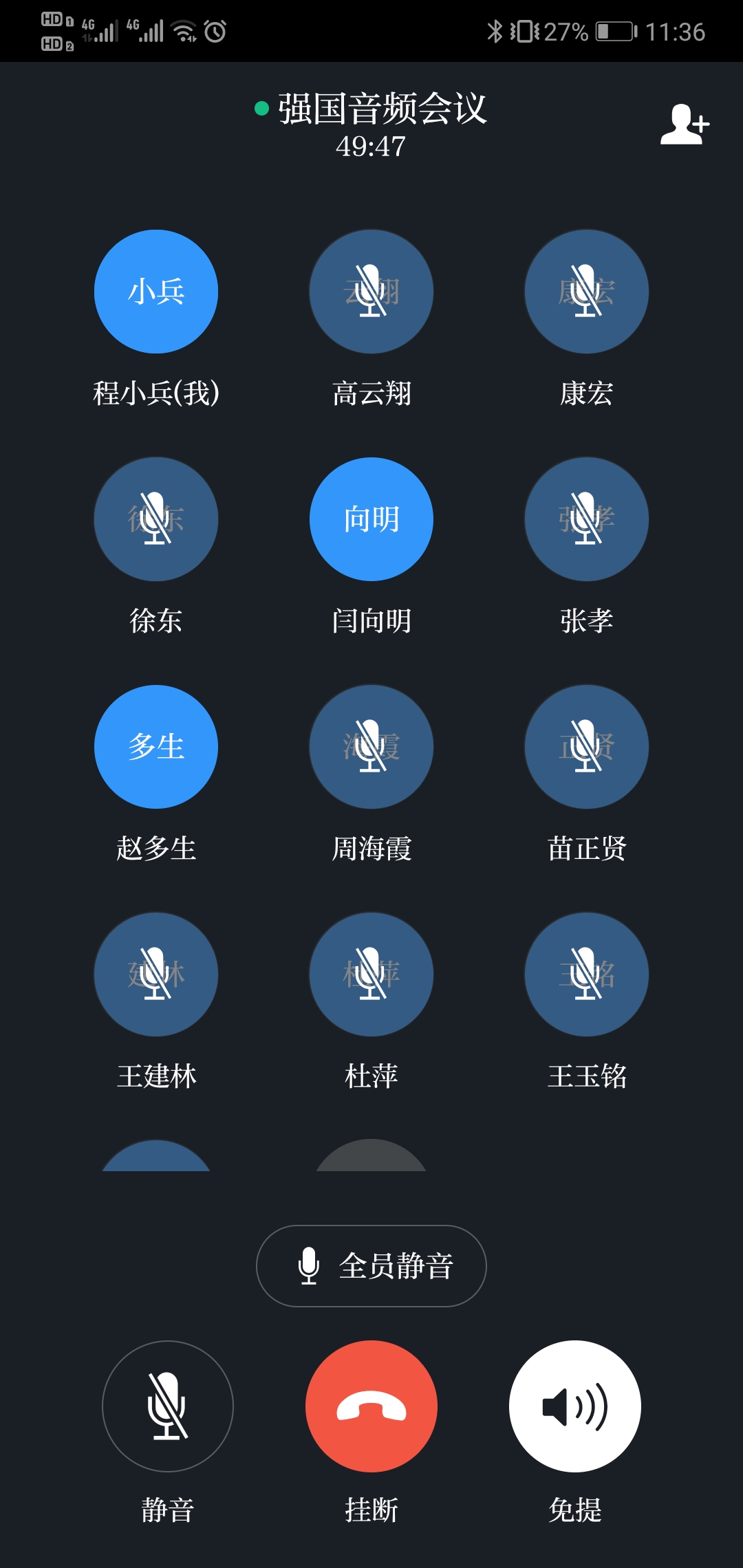Select participant 康宏

tap(587, 292)
